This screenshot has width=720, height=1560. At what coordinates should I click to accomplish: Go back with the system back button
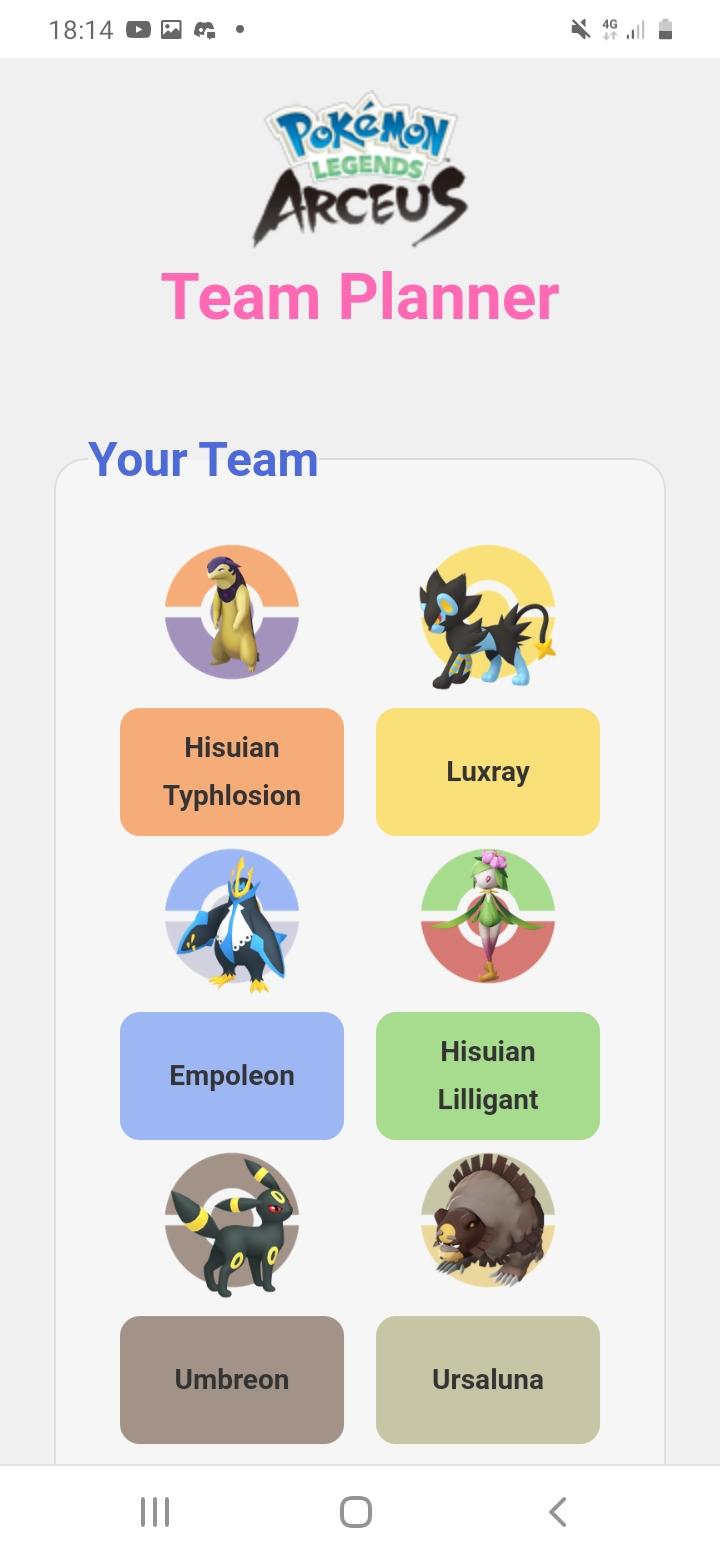tap(558, 1512)
